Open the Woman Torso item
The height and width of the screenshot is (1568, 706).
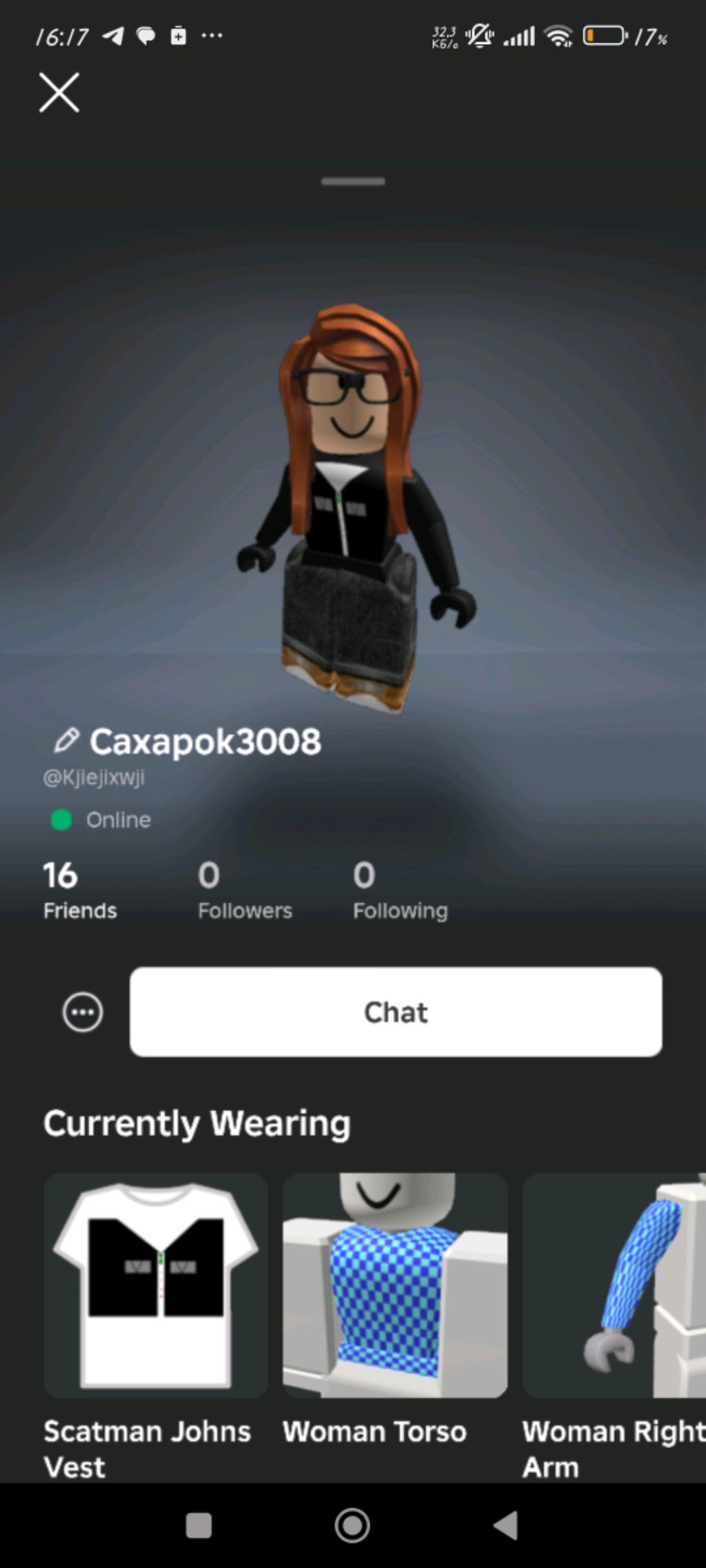pos(395,1285)
